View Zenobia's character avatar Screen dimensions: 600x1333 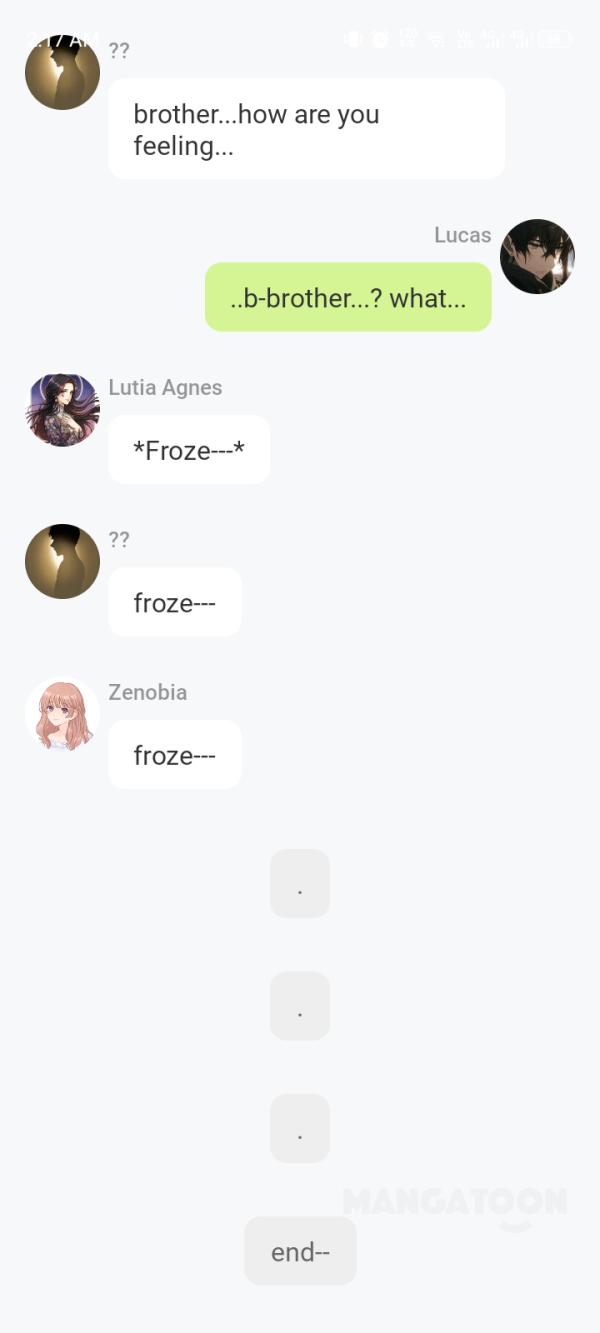[62, 714]
